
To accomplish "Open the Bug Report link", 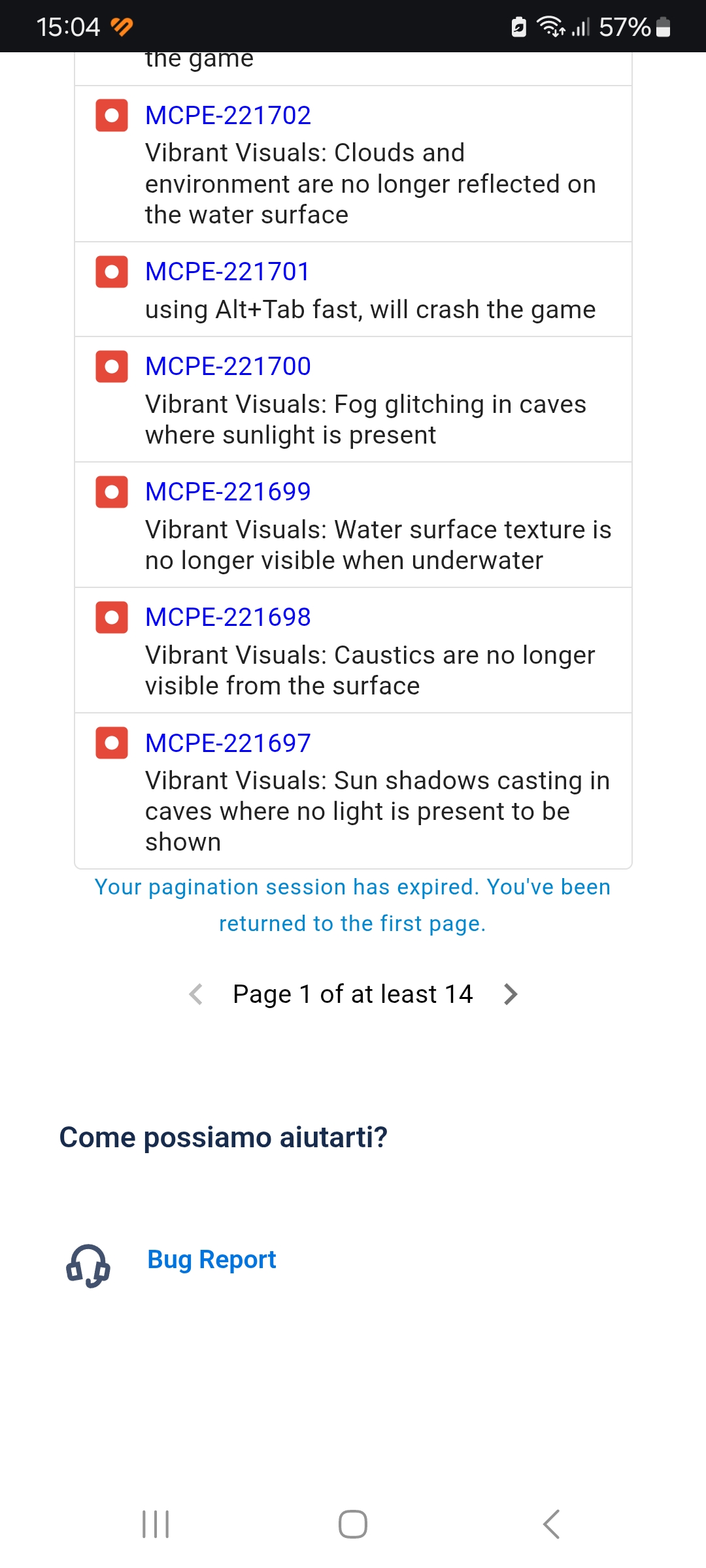I will [x=211, y=1260].
